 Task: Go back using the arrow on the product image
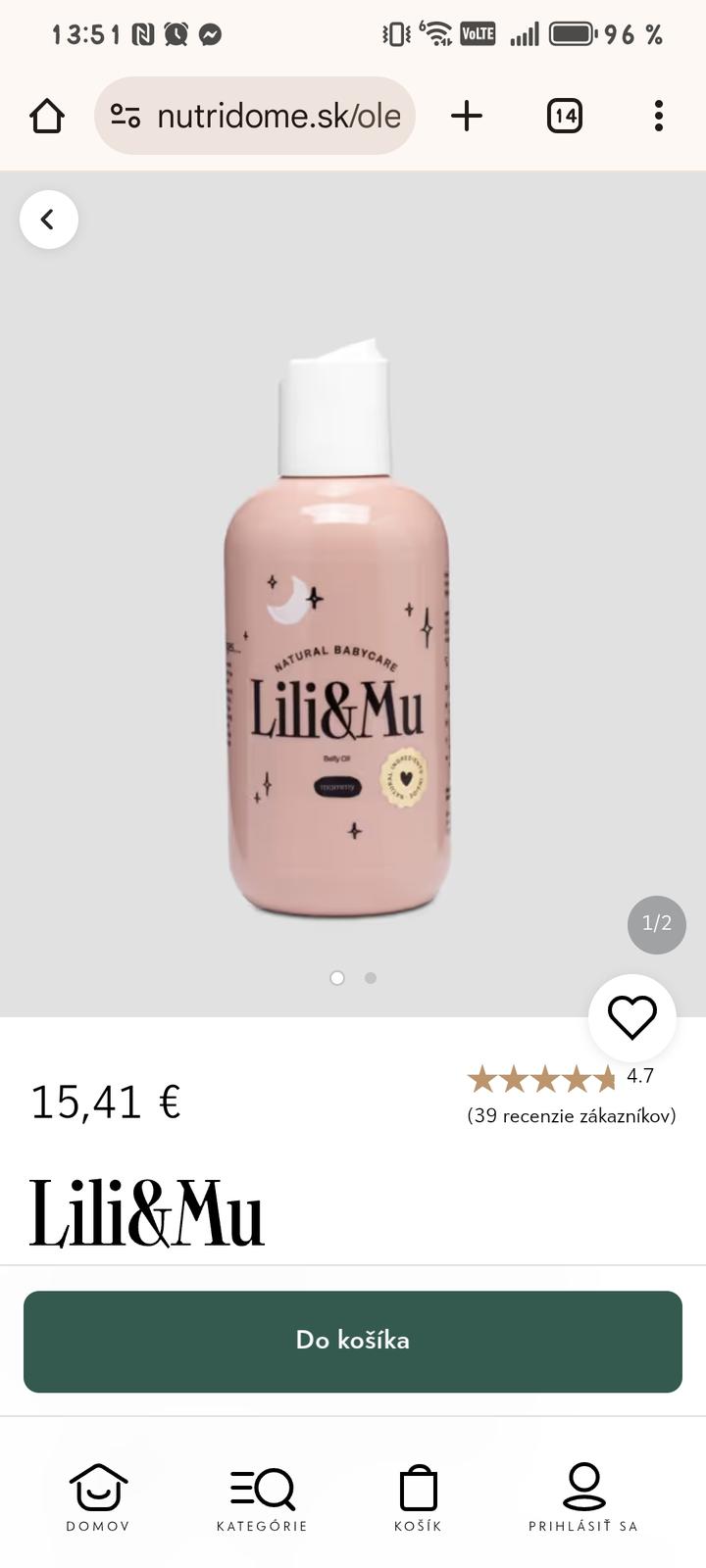point(48,220)
